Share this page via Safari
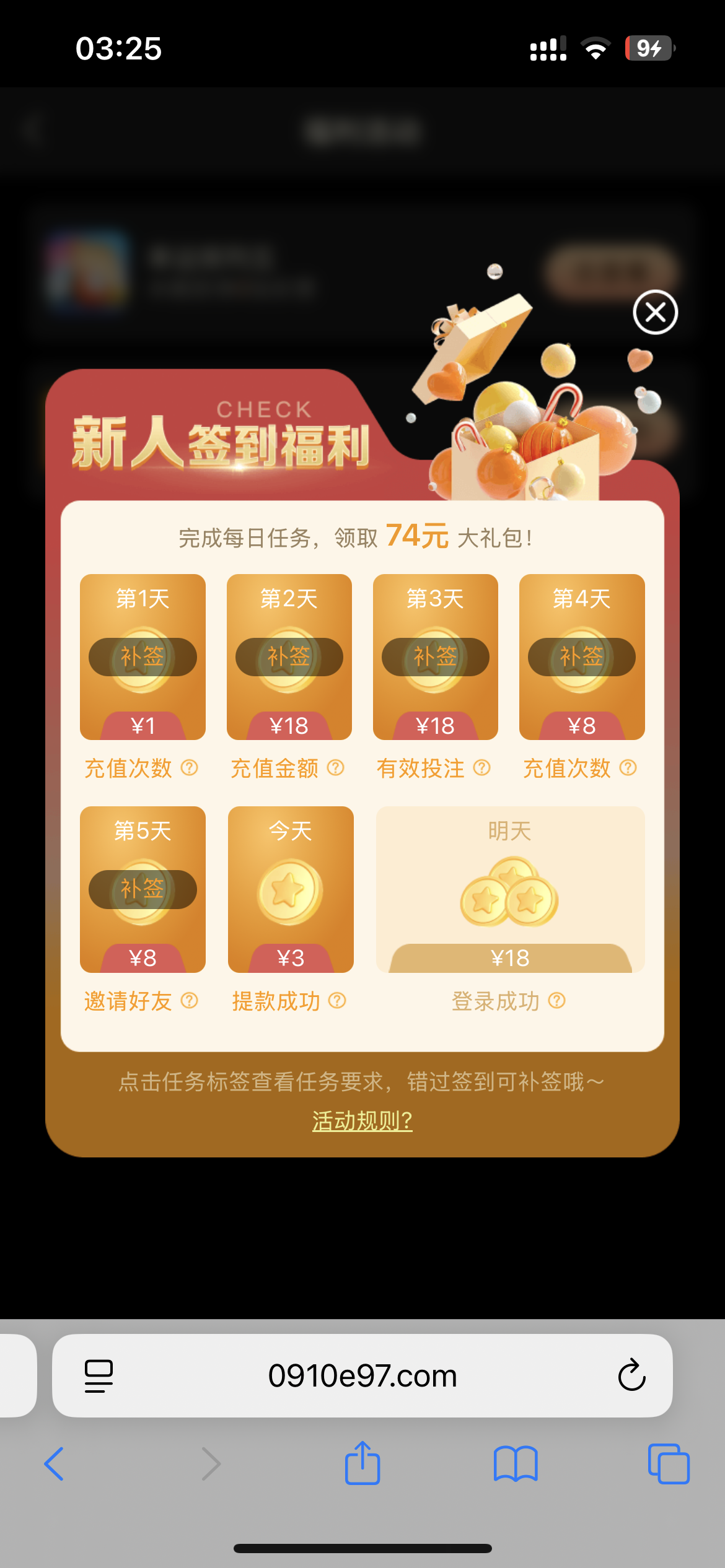 tap(362, 1464)
